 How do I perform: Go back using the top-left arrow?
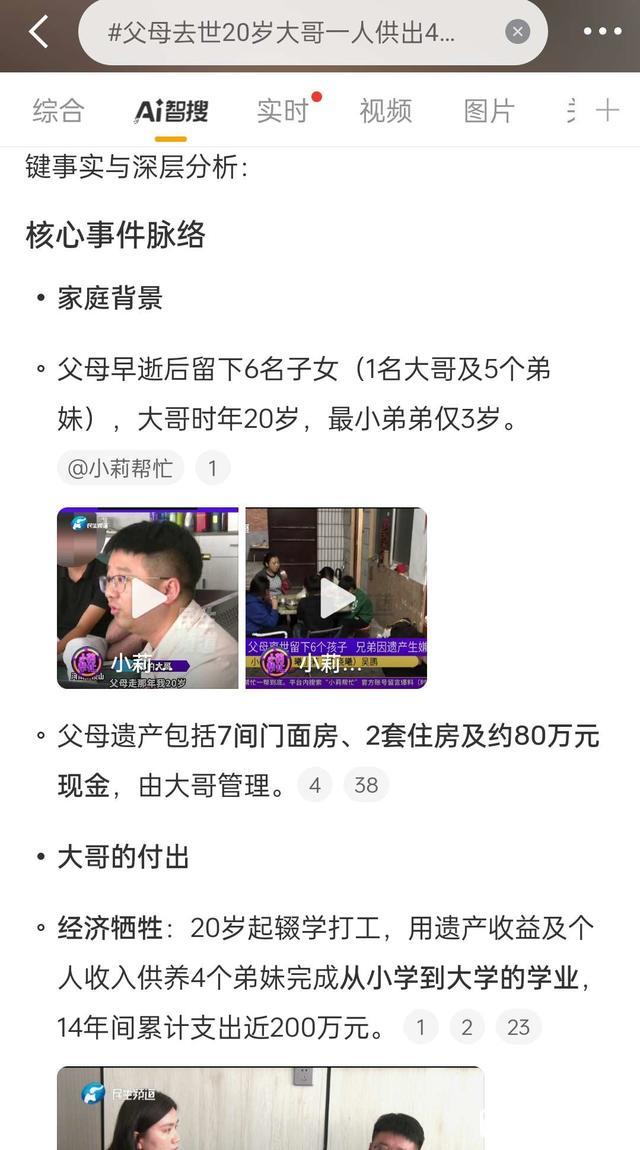38,32
